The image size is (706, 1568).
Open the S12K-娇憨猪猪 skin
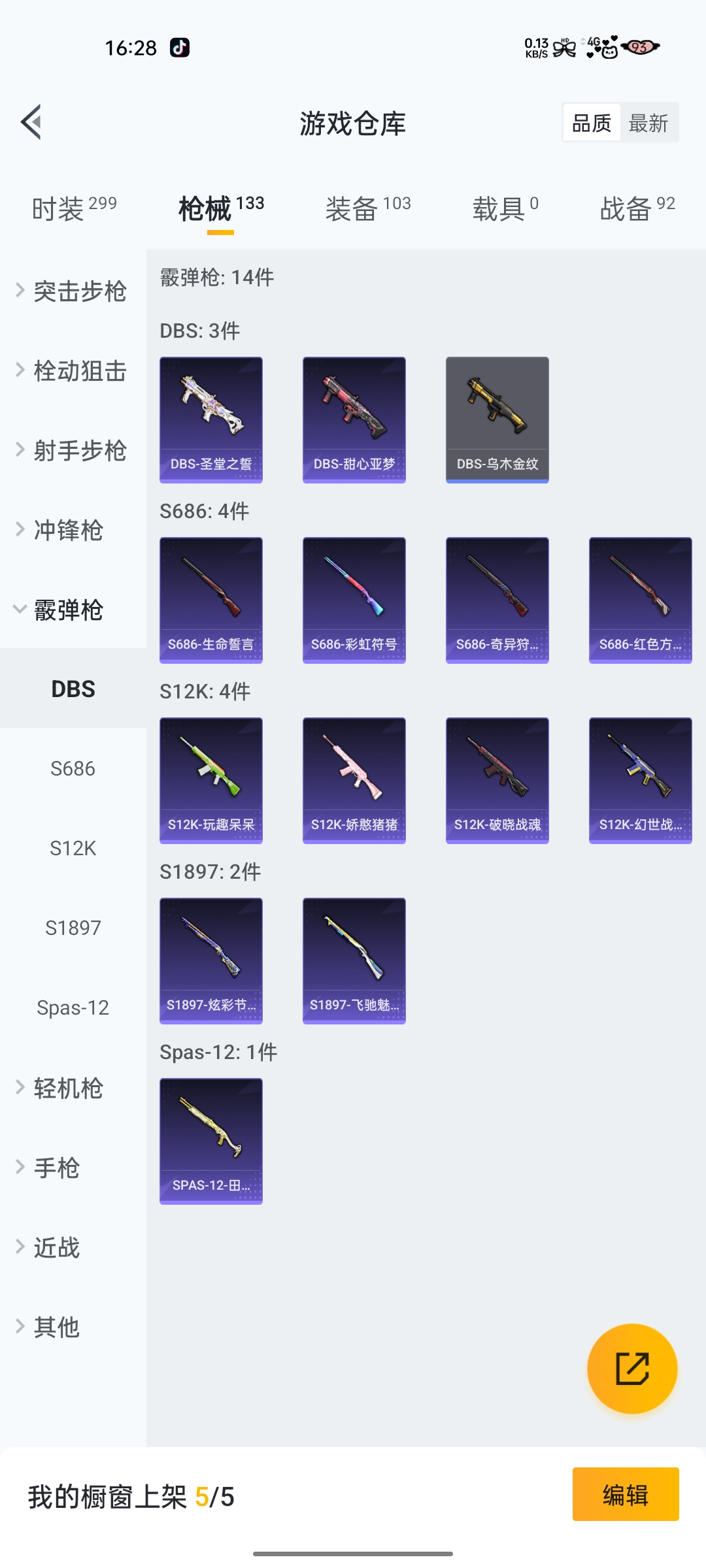click(354, 780)
